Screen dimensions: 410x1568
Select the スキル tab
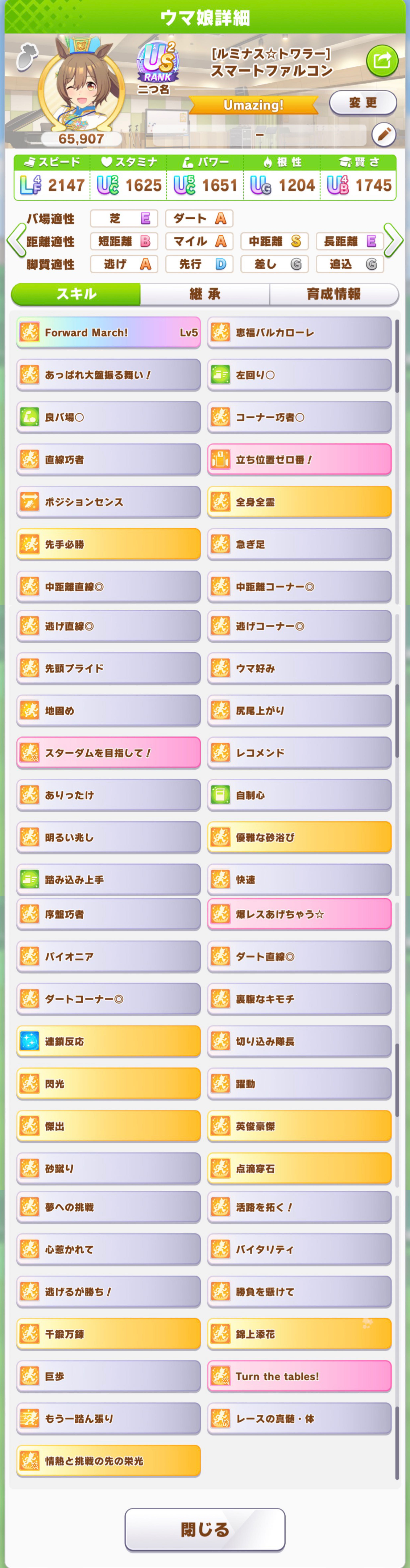(x=76, y=294)
